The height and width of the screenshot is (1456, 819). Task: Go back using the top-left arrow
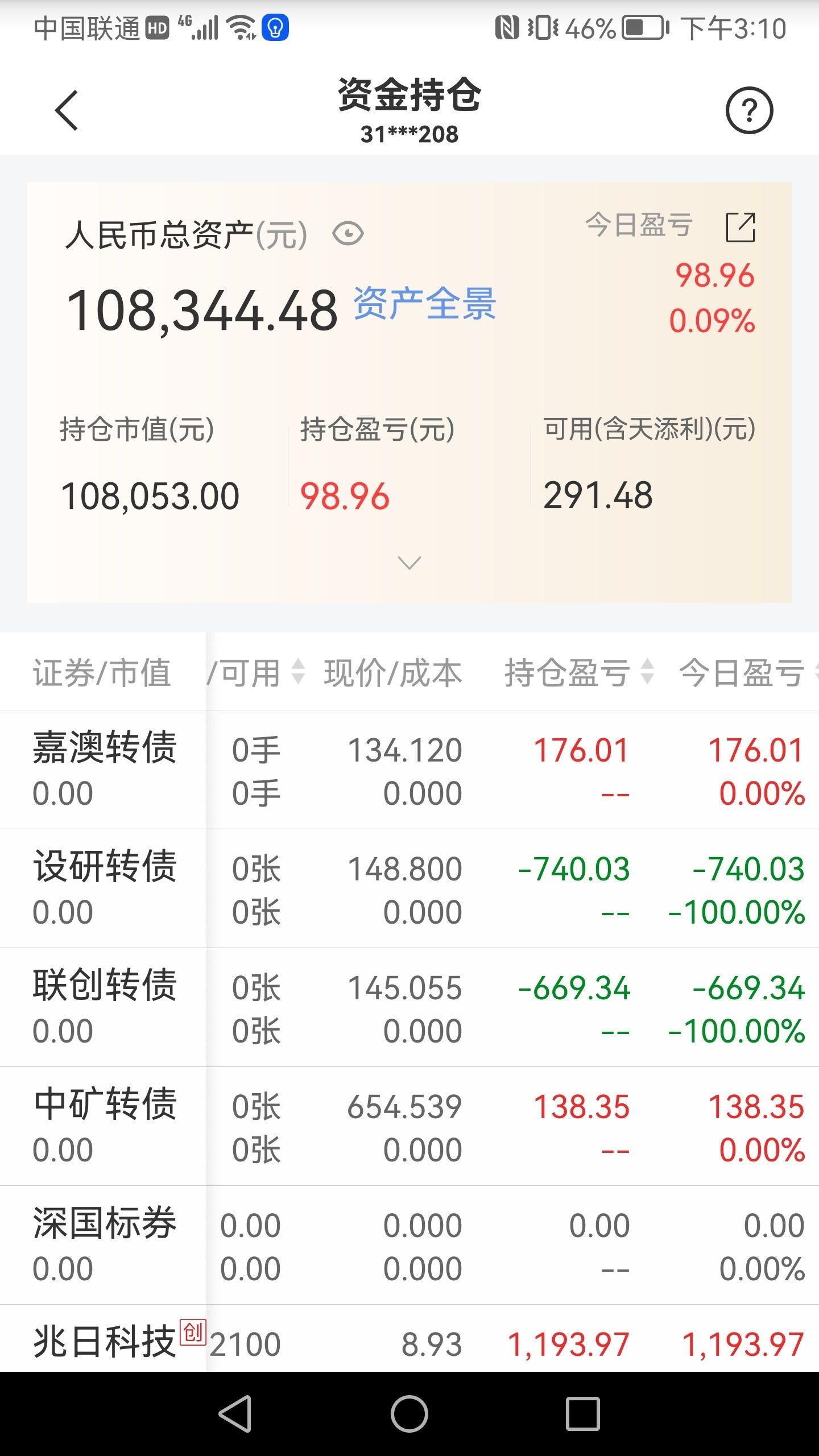click(67, 110)
